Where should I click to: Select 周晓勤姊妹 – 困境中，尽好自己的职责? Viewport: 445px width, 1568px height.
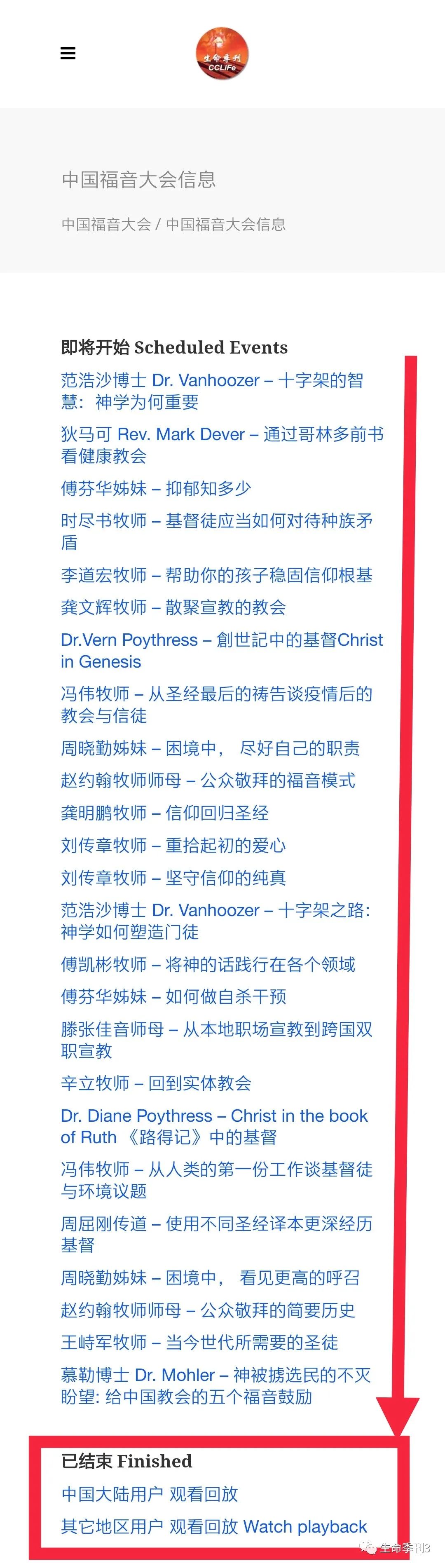click(x=210, y=748)
